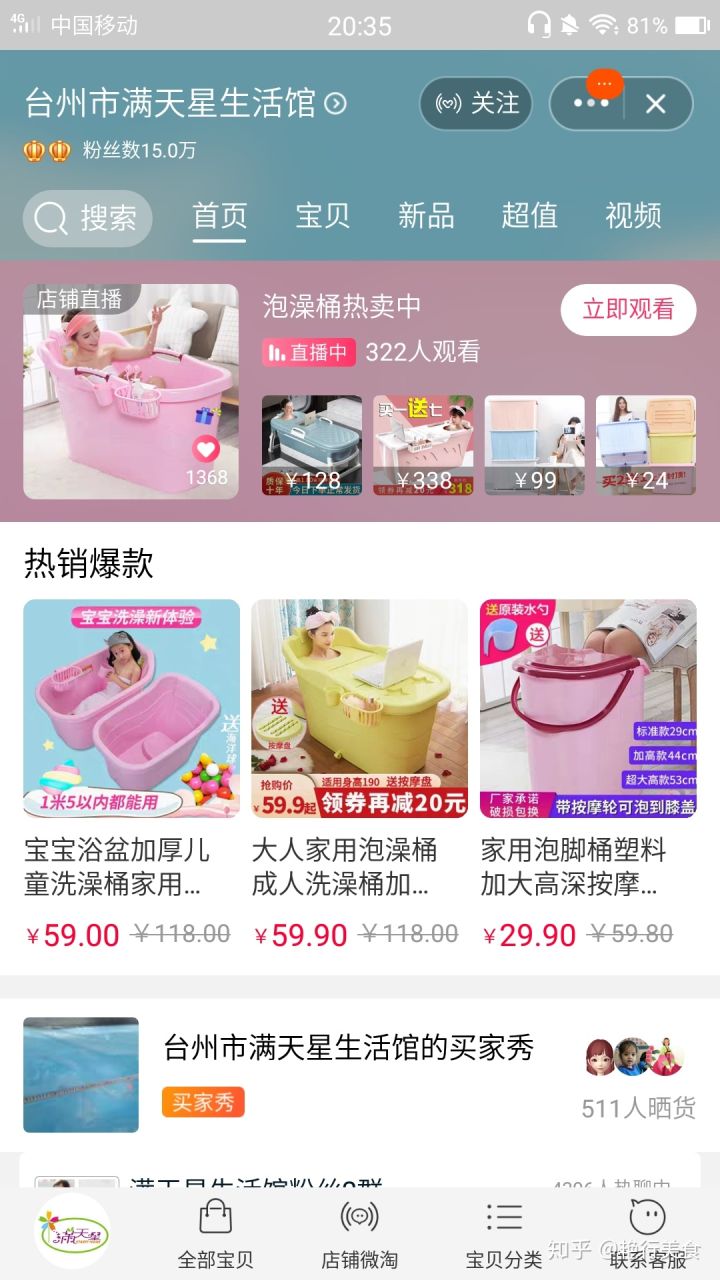Screen dimensions: 720x1280
Task: View the ¥99 livestream product
Action: 535,445
